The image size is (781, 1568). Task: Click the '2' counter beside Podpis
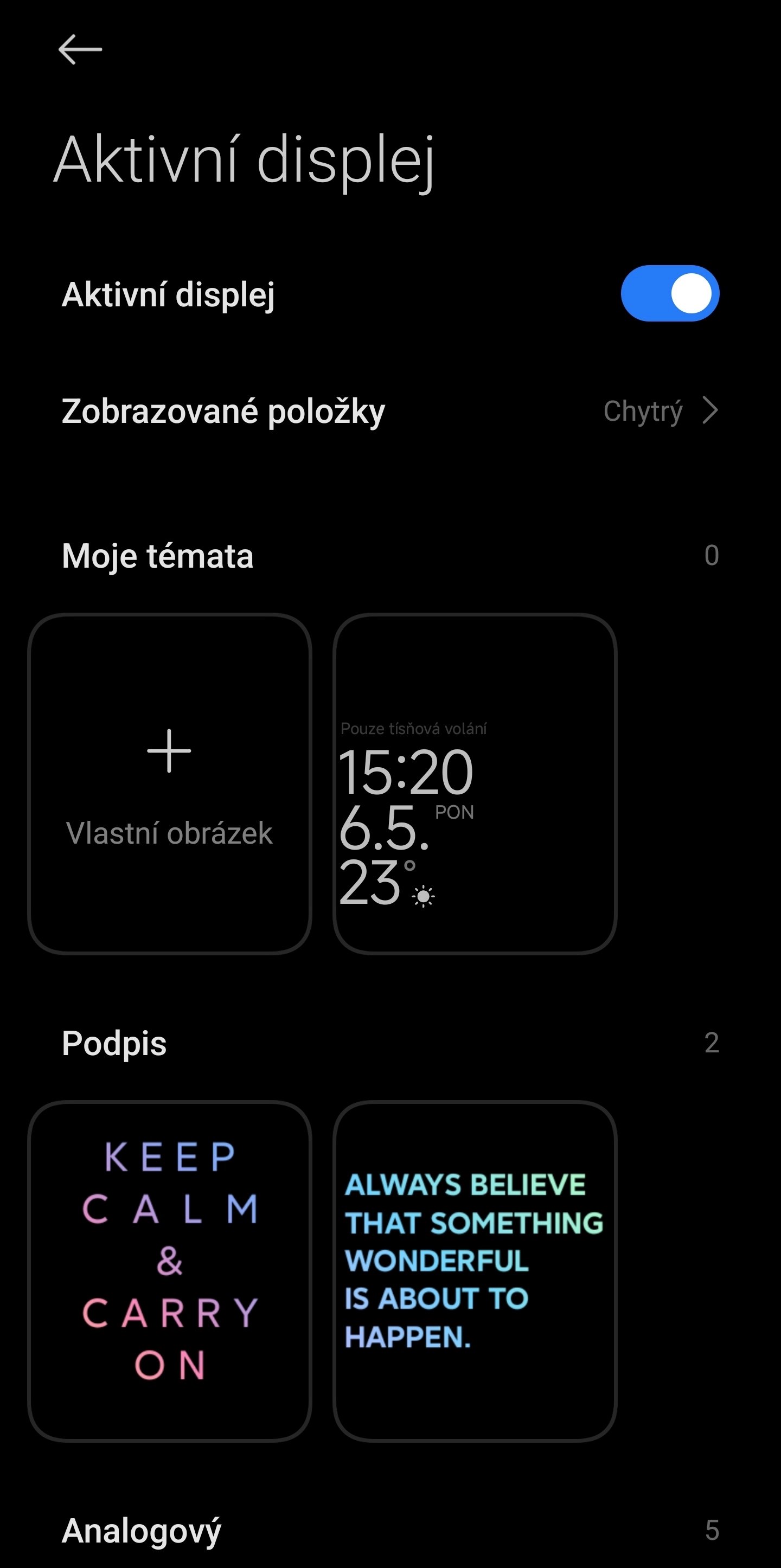[713, 1043]
